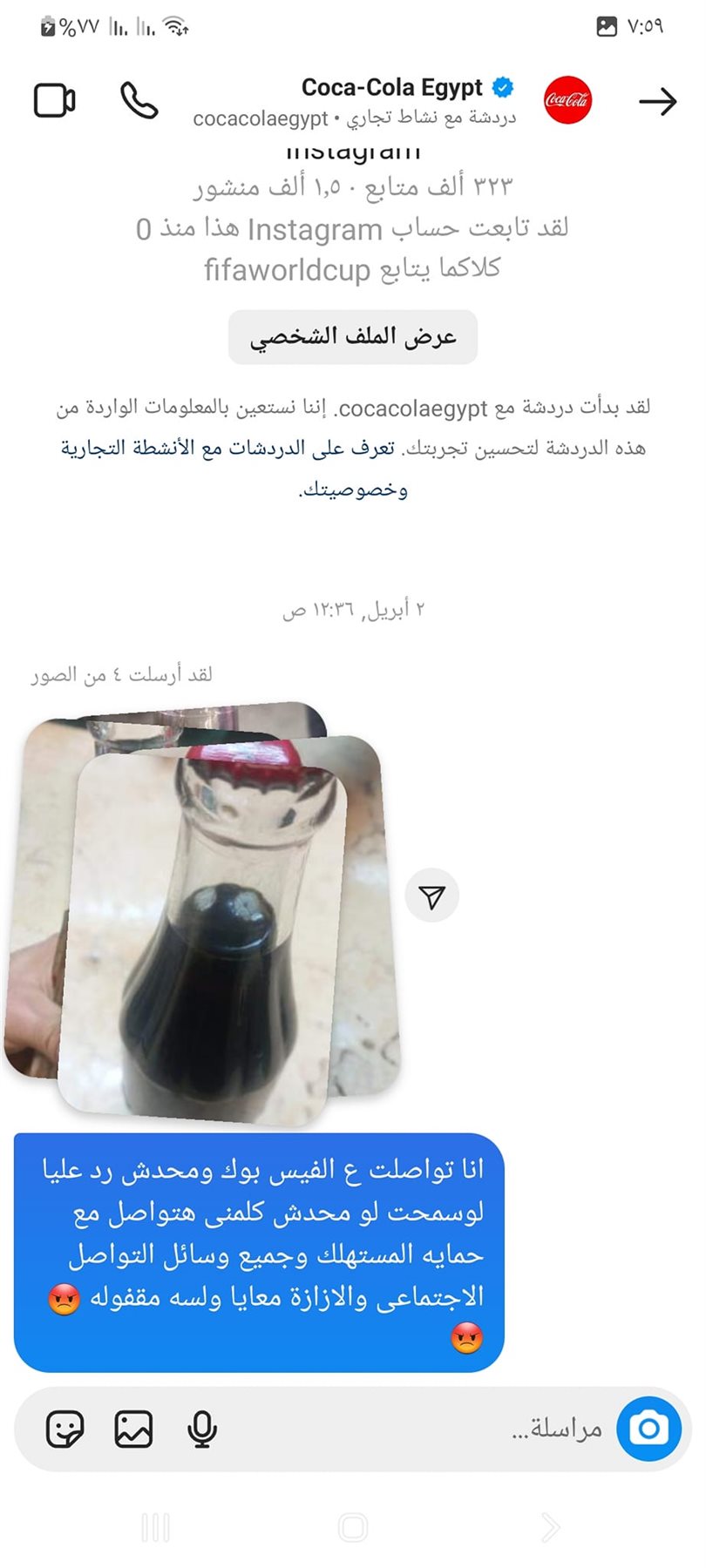Open the sticker picker
Screen dimensions: 706x1568
click(x=64, y=1429)
